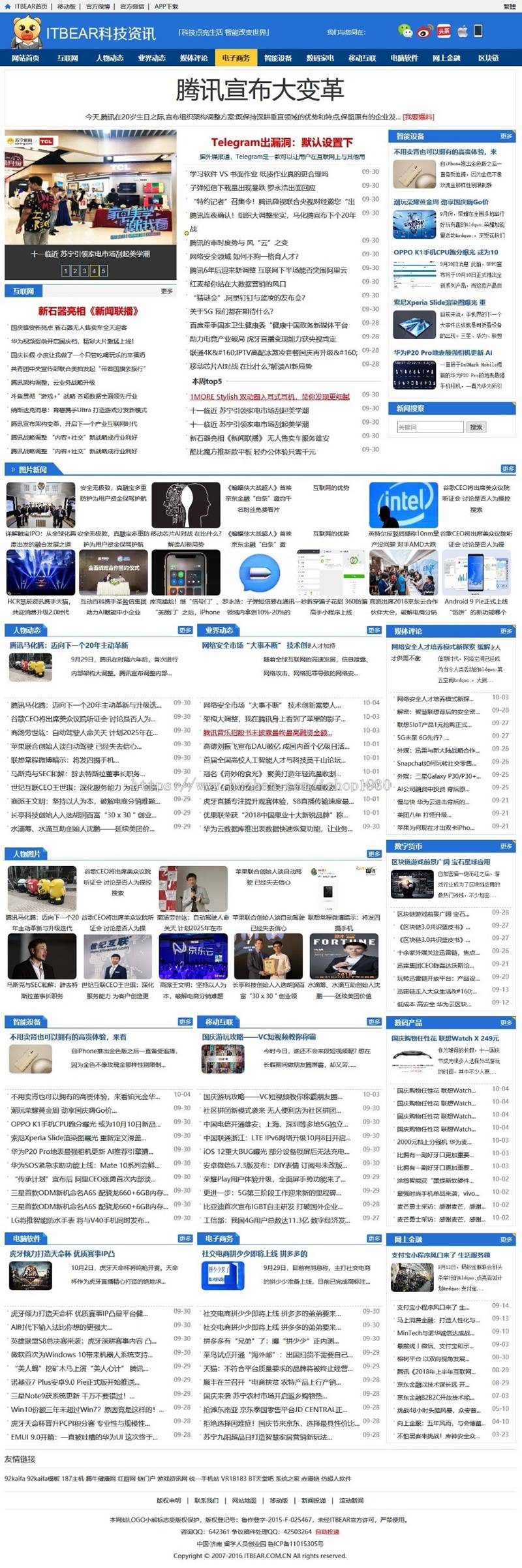Hit the 搜索 button in 新闻搜索
Image resolution: width=522 pixels, height=1568 pixels.
[476, 427]
